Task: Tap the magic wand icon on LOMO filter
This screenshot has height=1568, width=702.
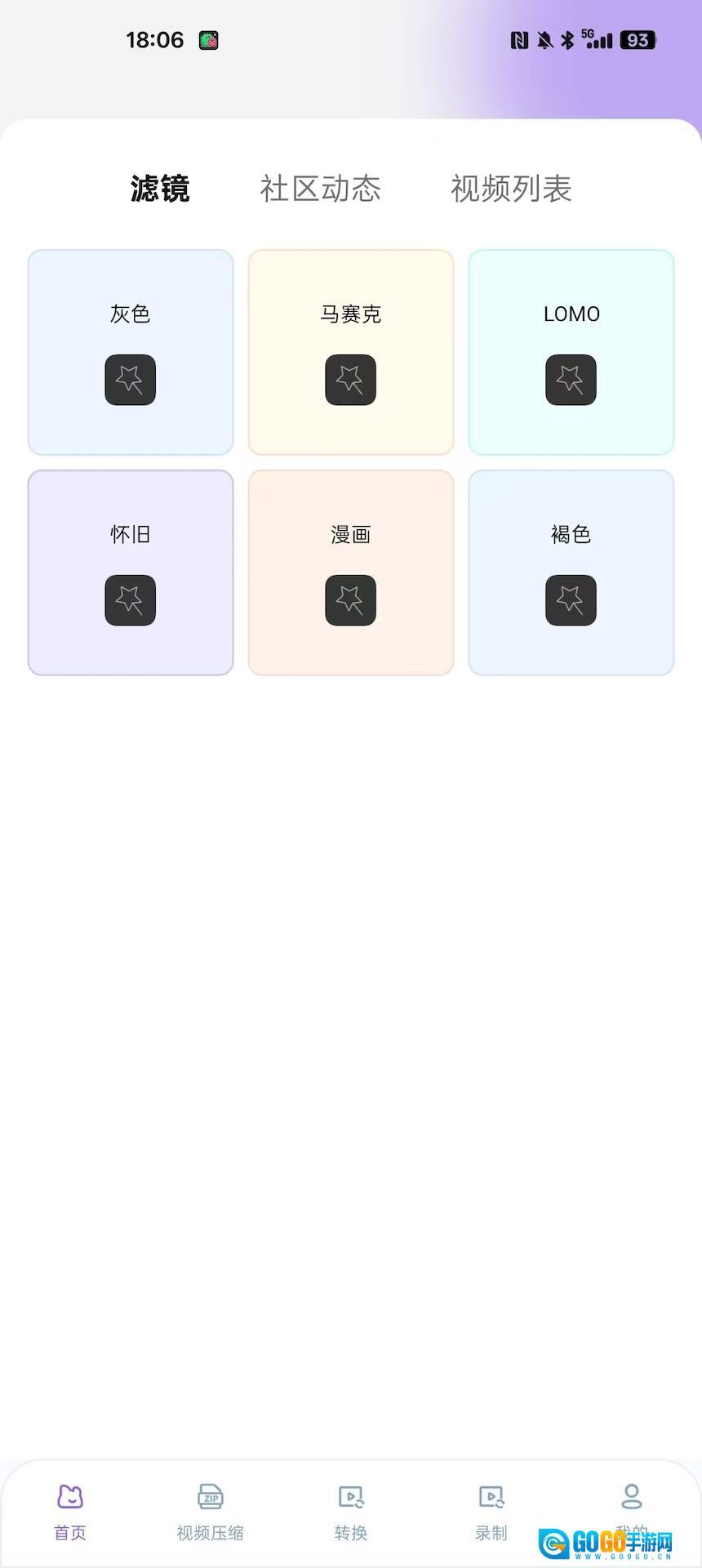Action: click(x=571, y=380)
